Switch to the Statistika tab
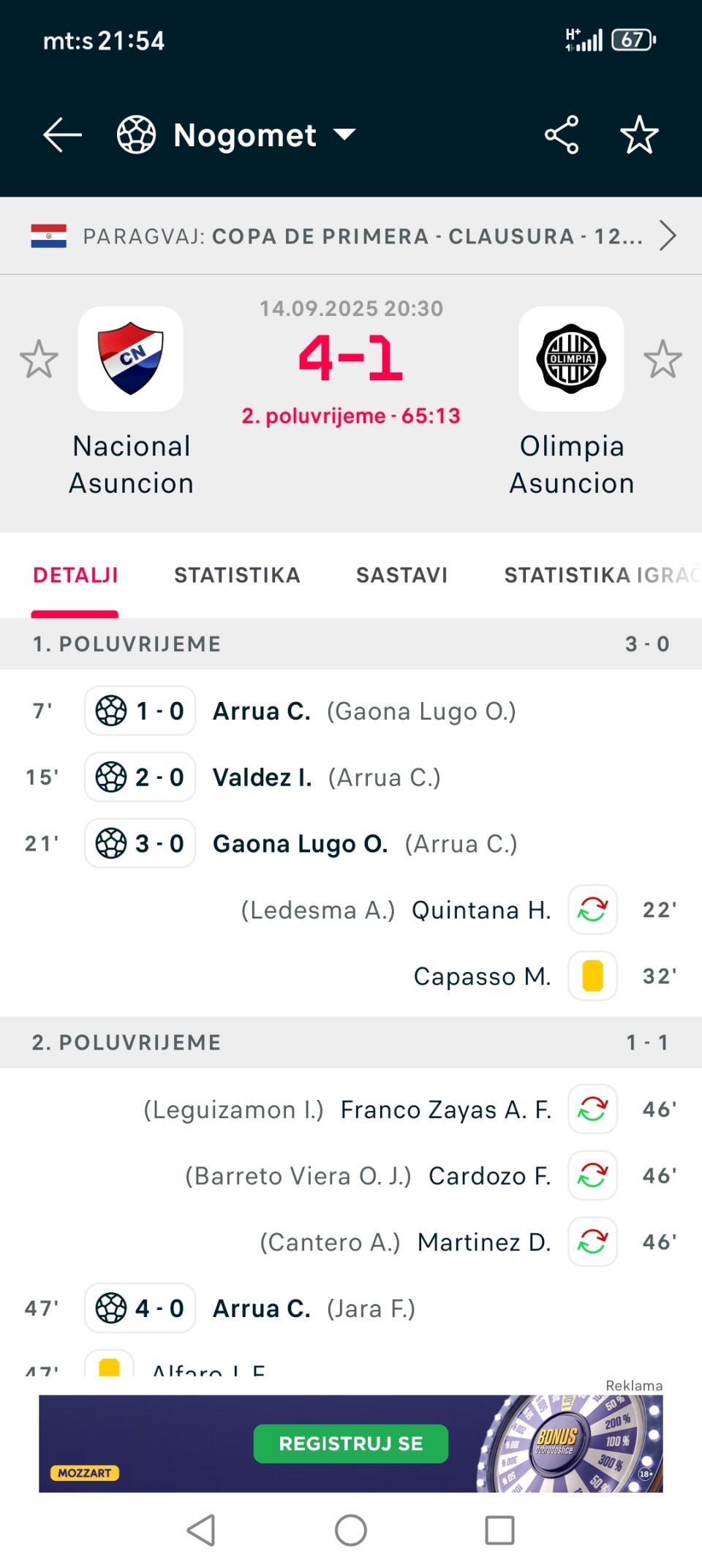This screenshot has width=702, height=1568. [237, 576]
